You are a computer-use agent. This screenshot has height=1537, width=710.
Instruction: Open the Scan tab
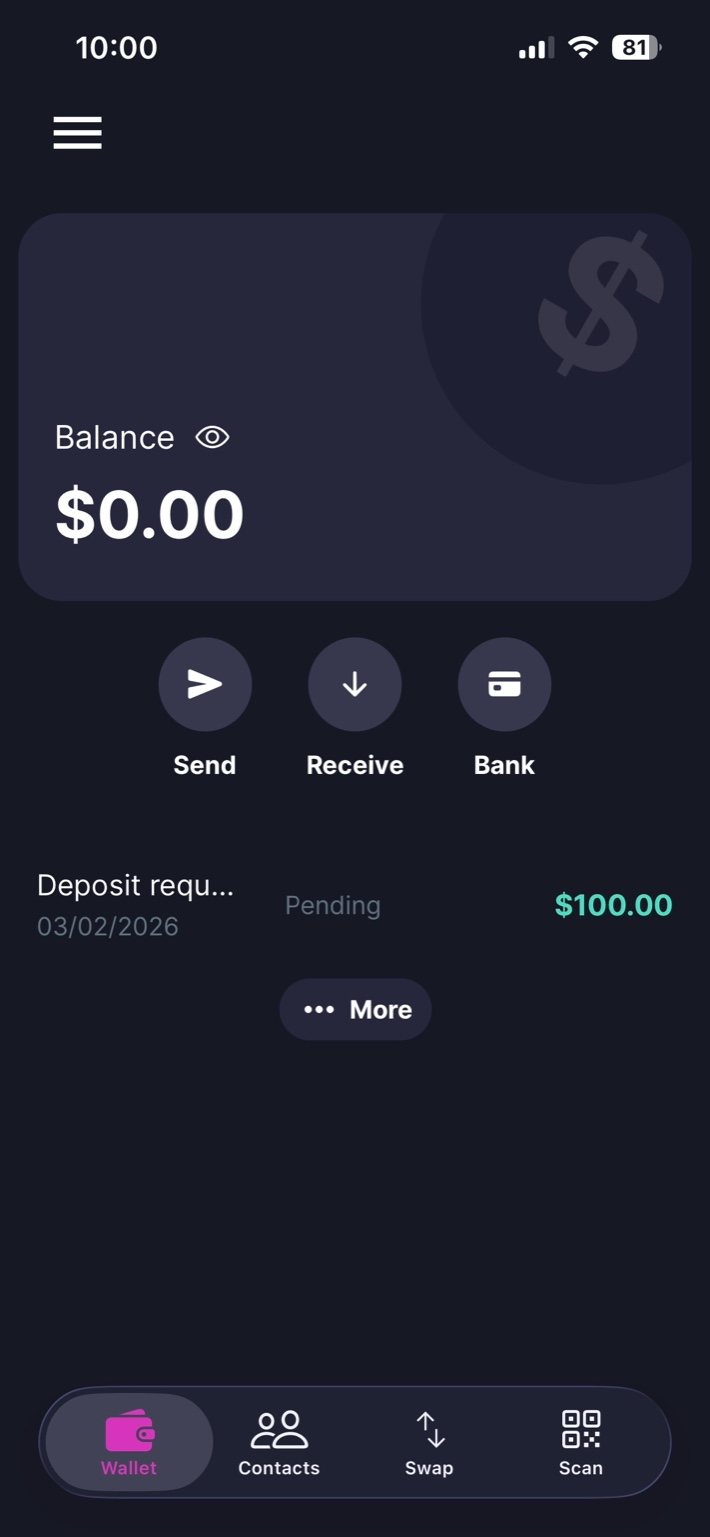(581, 1443)
